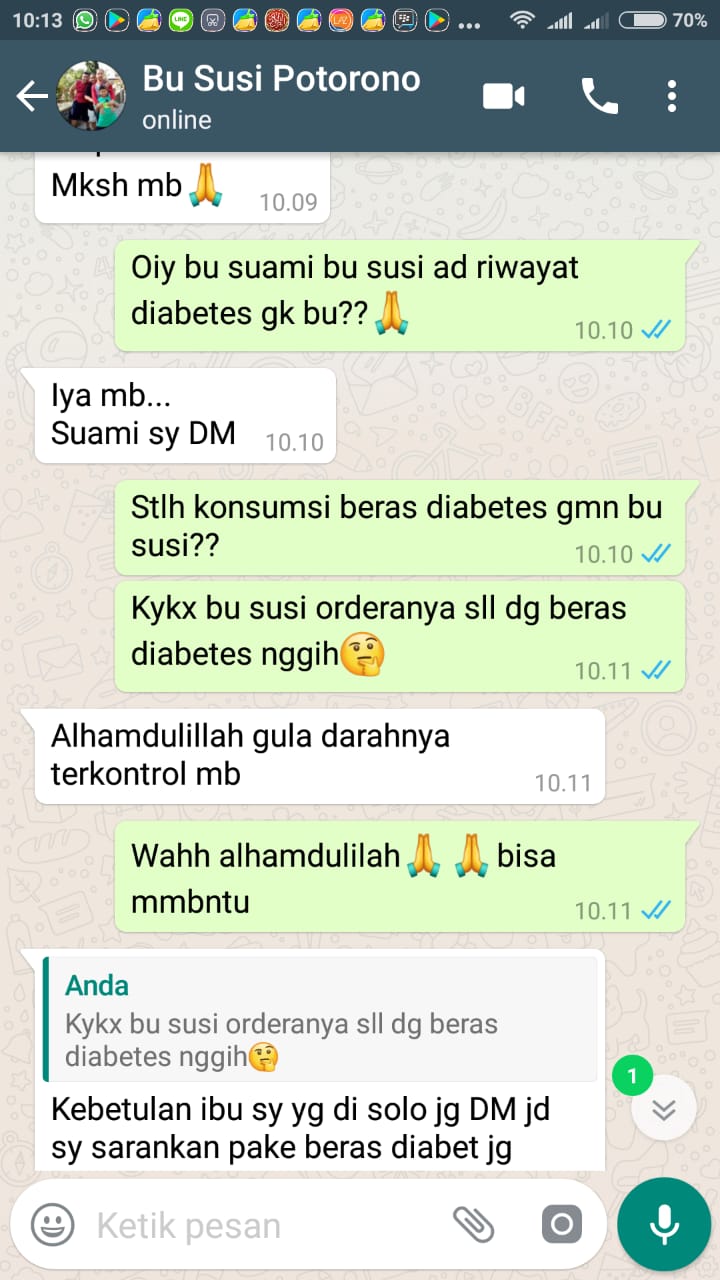This screenshot has width=720, height=1280.
Task: Tap the microphone voice message button
Action: click(x=664, y=1224)
